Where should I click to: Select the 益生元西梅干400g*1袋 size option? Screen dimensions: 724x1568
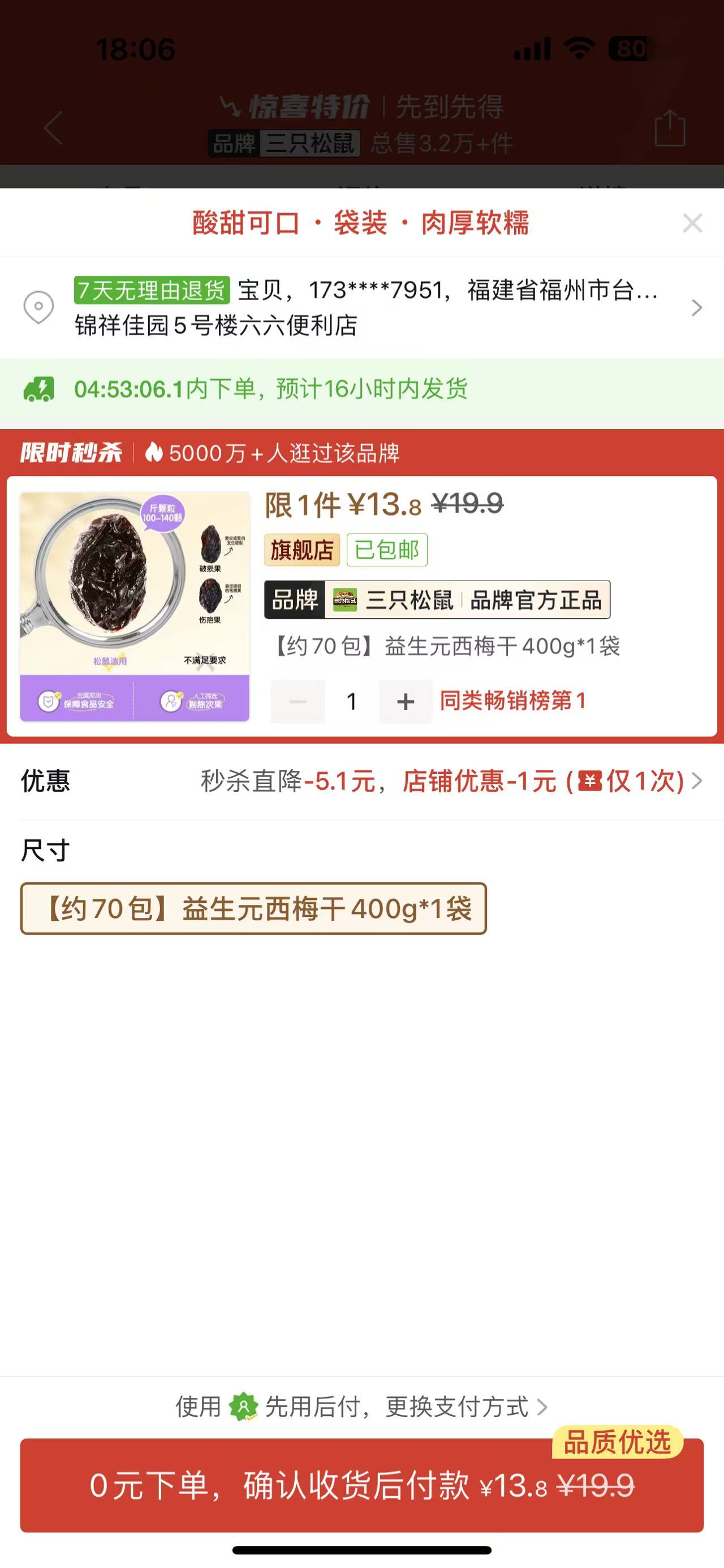pos(253,908)
